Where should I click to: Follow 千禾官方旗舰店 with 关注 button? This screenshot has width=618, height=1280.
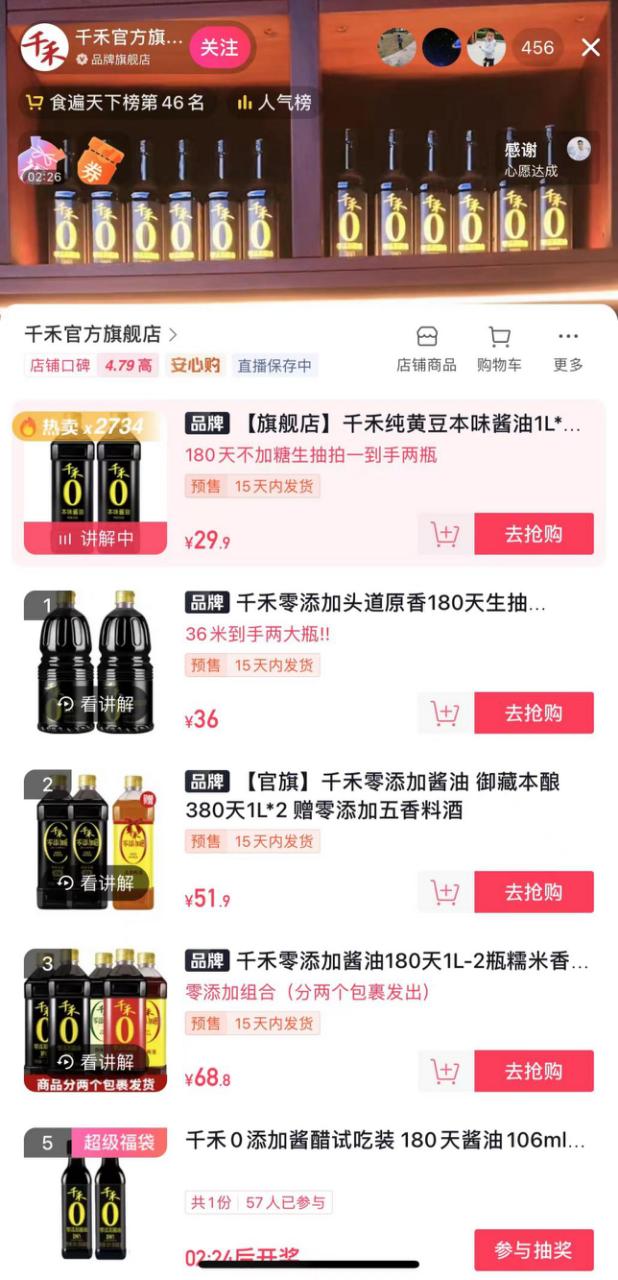point(219,47)
